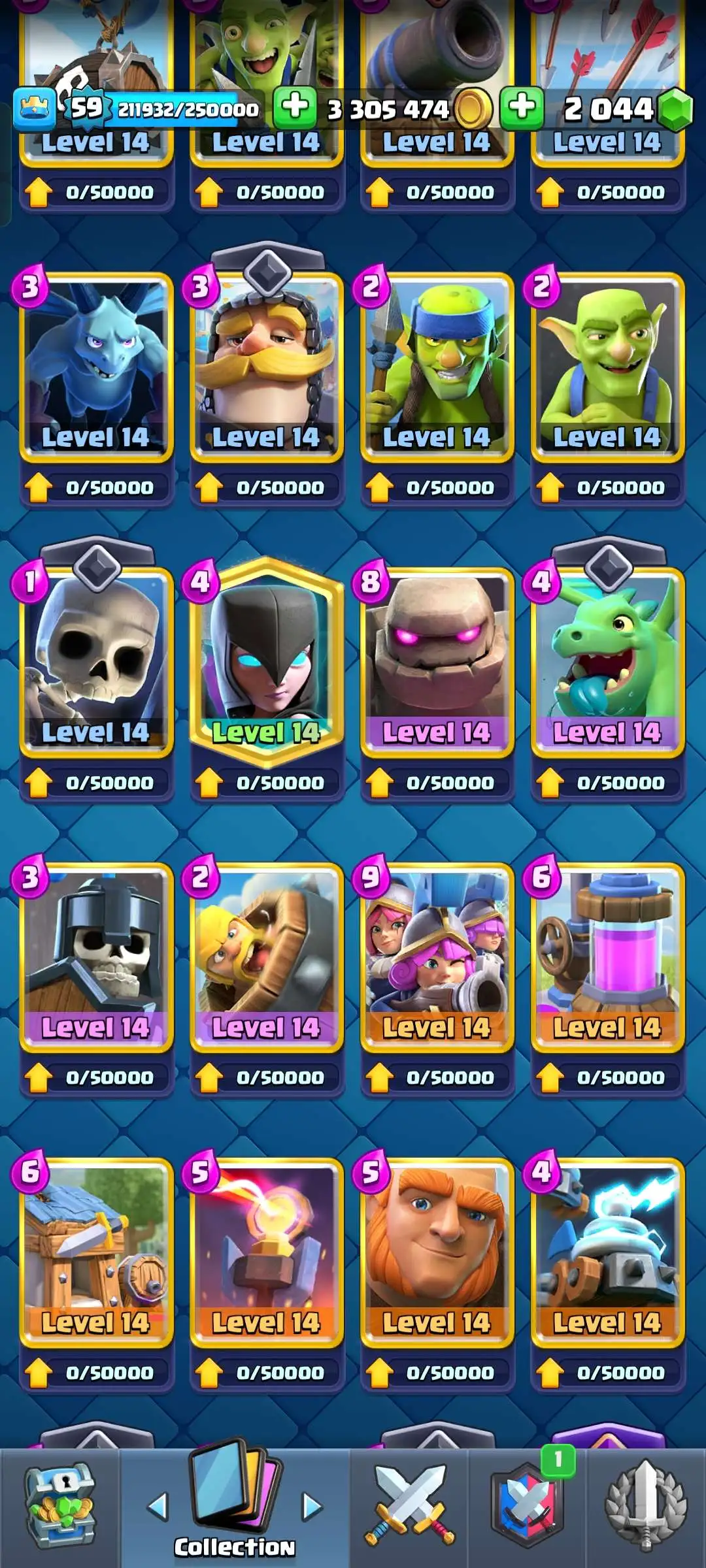706x1568 pixels.
Task: Go to next Collection page arrow
Action: pyautogui.click(x=312, y=1507)
